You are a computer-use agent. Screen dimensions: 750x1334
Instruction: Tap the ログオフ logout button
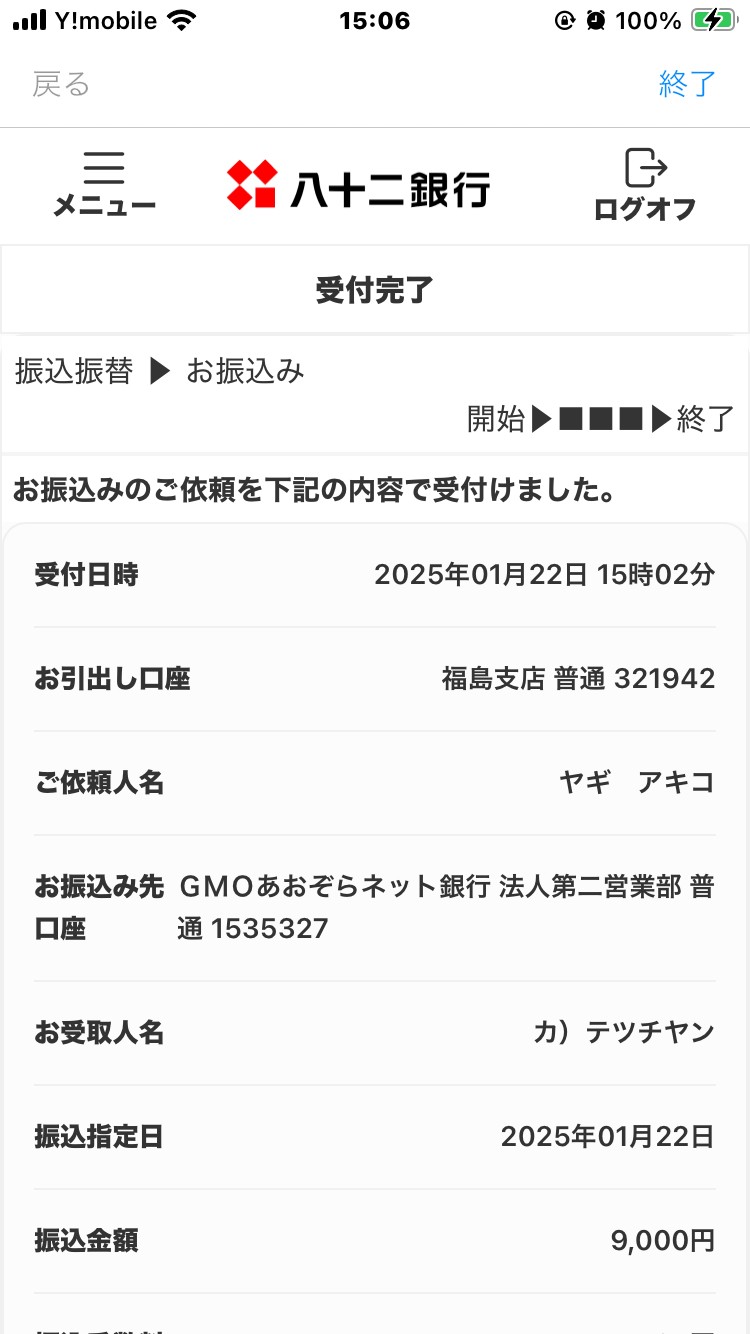(x=644, y=185)
